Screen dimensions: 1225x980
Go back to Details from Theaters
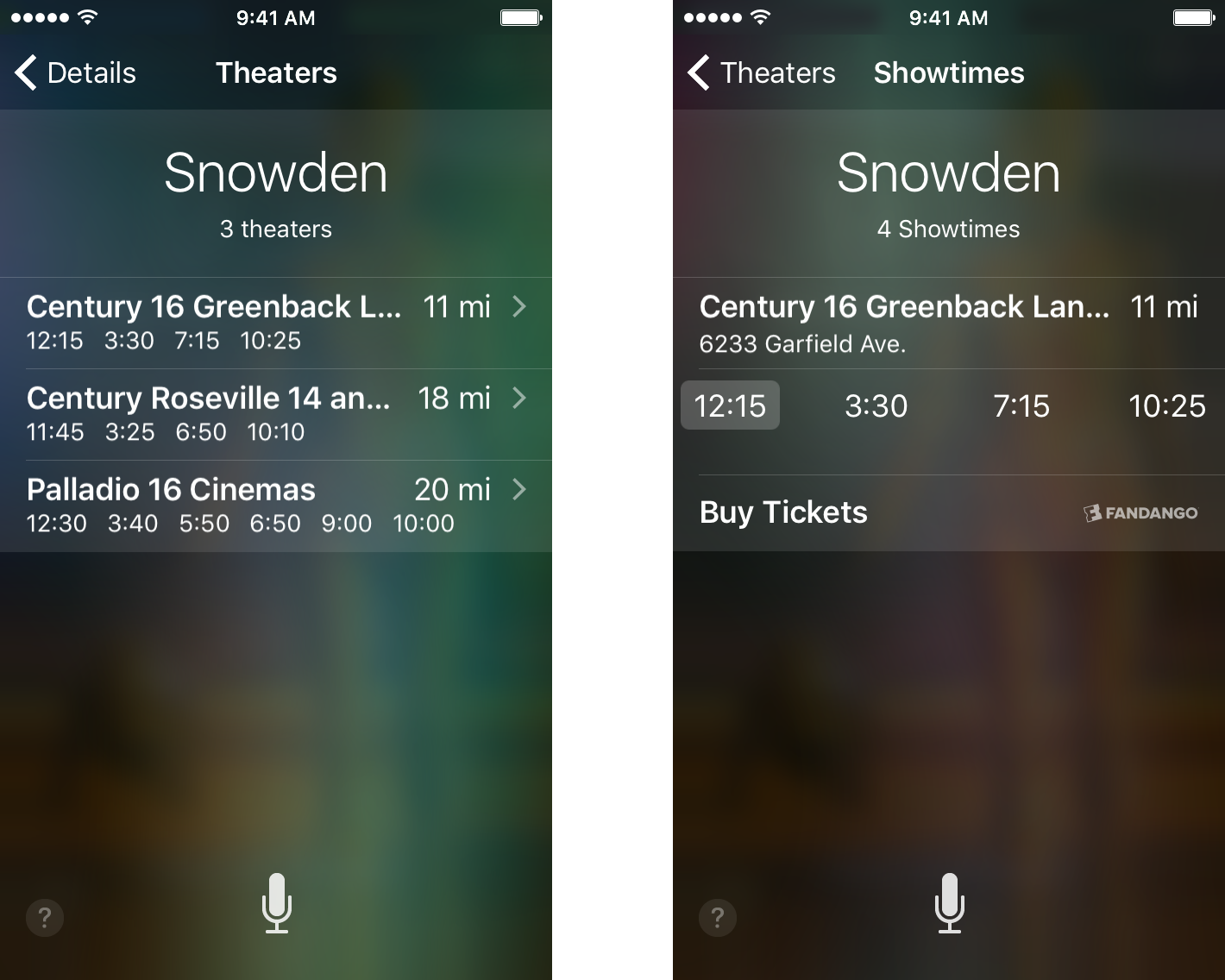76,73
